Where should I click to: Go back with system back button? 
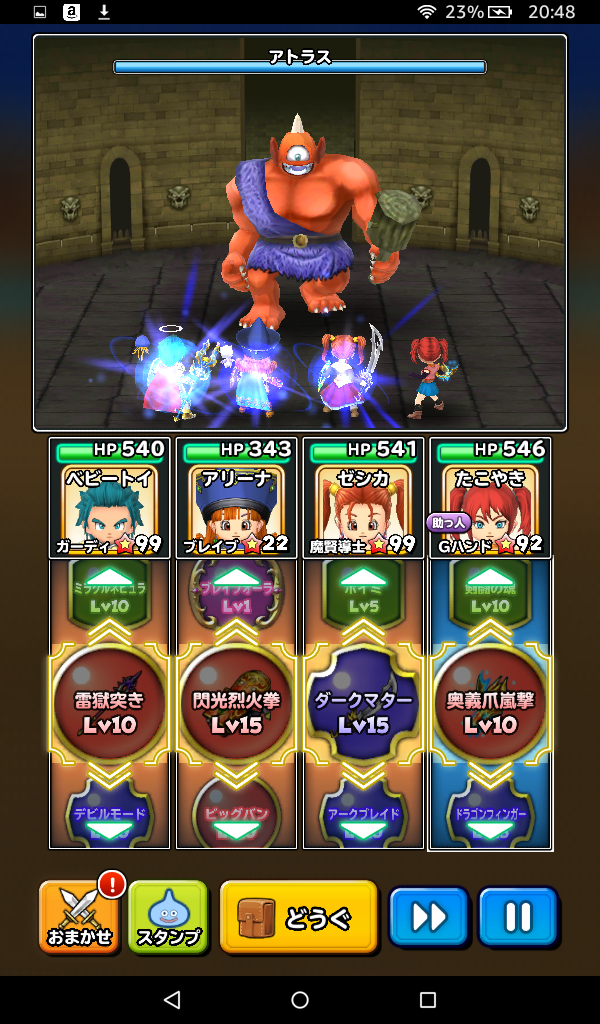point(172,999)
